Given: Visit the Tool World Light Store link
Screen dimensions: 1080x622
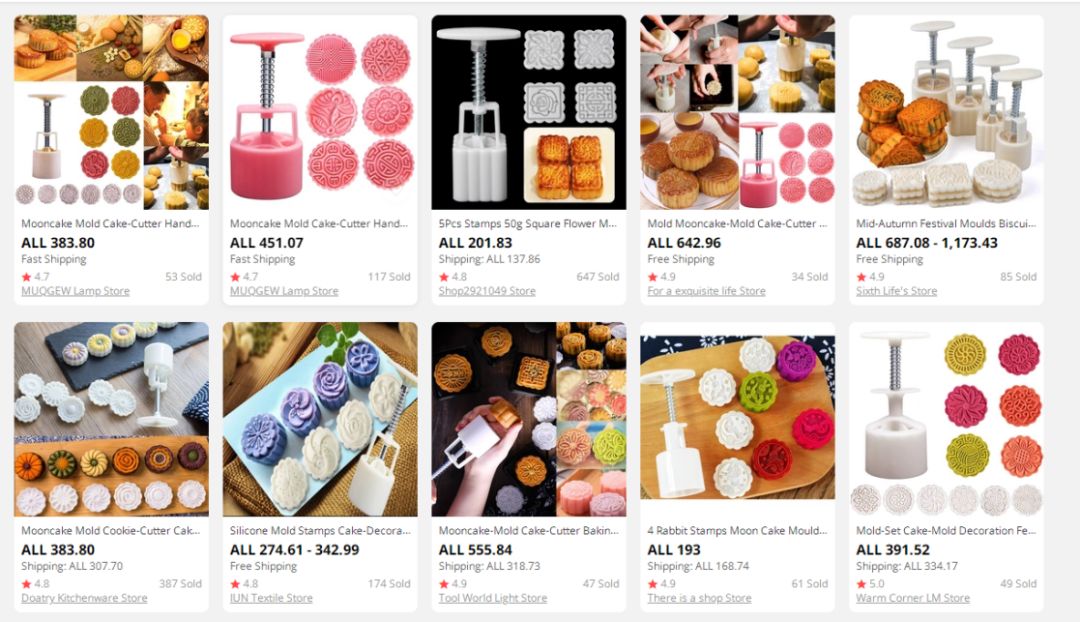Looking at the screenshot, I should [492, 598].
